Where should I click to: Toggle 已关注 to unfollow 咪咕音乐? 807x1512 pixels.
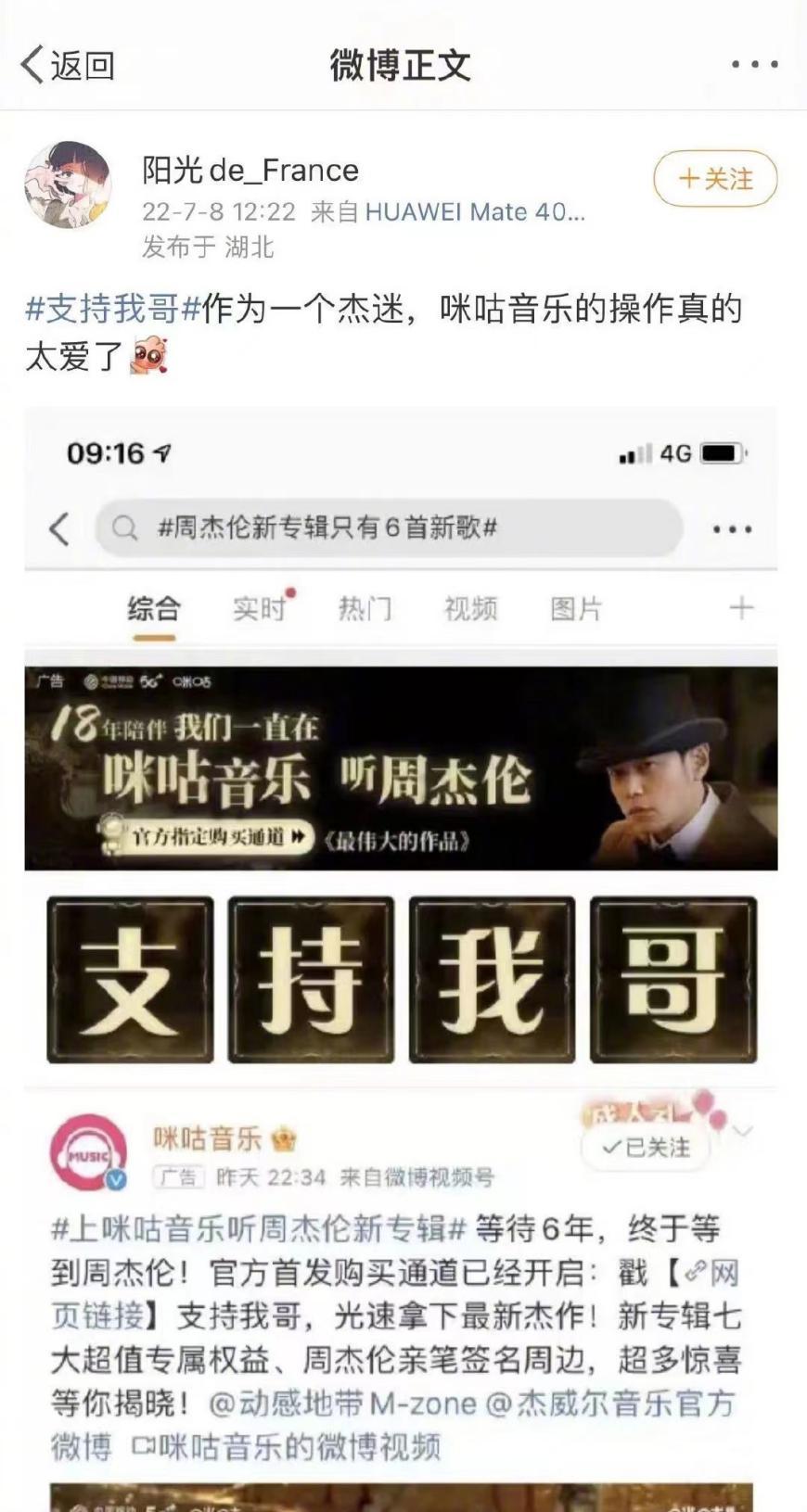[646, 1147]
